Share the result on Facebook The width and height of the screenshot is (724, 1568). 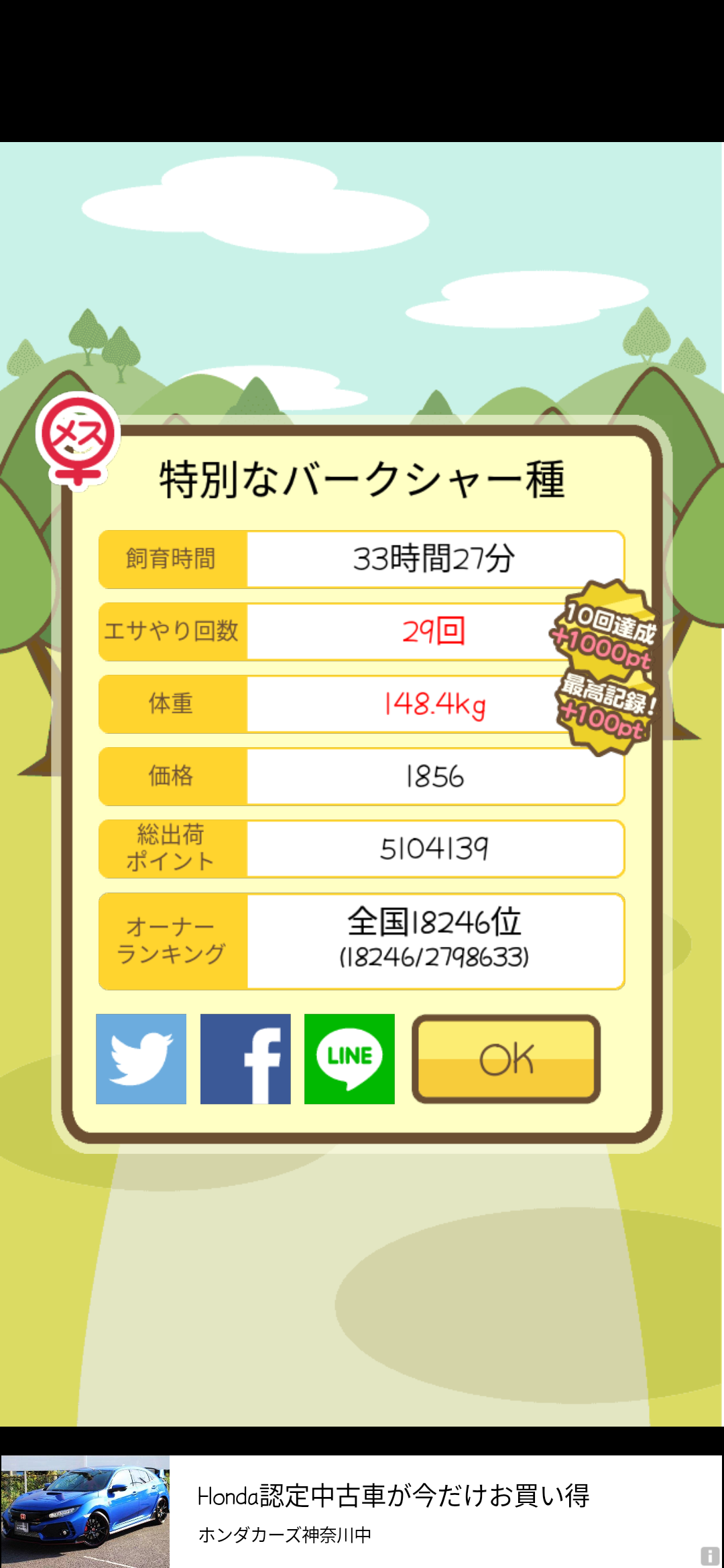pyautogui.click(x=245, y=1059)
